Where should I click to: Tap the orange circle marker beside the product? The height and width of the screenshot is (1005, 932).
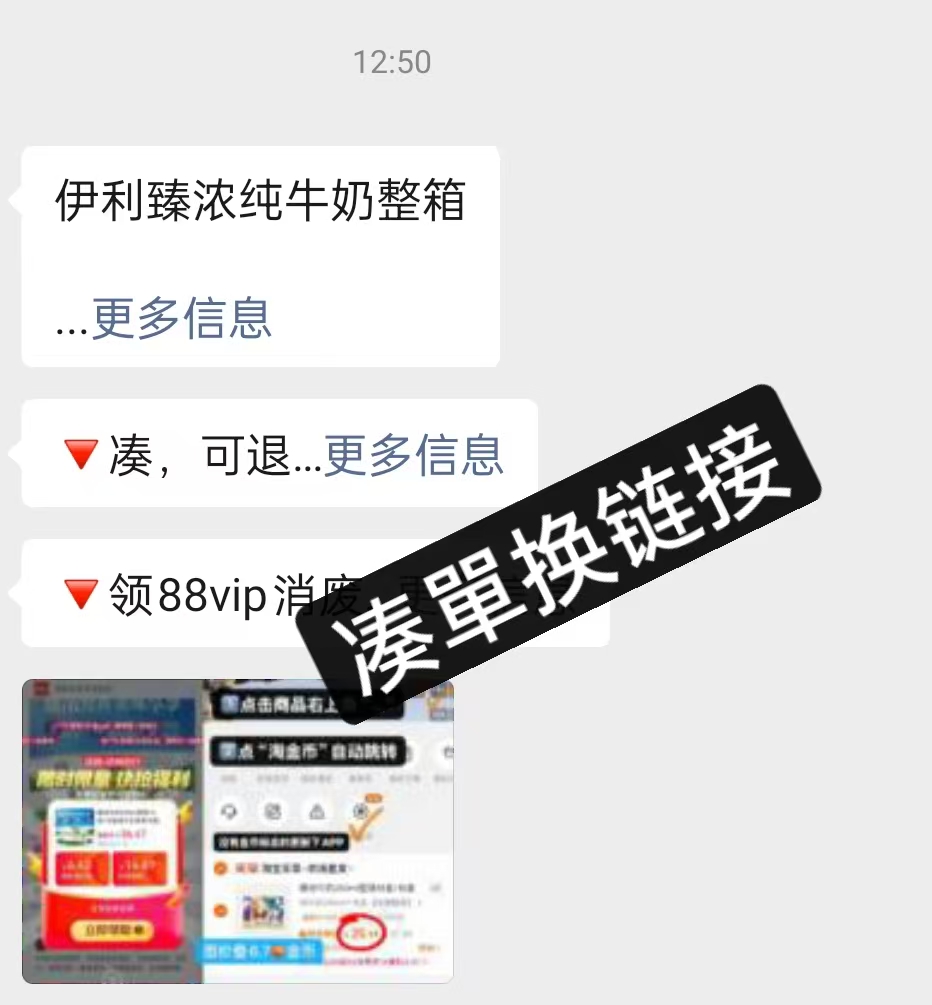click(x=220, y=909)
